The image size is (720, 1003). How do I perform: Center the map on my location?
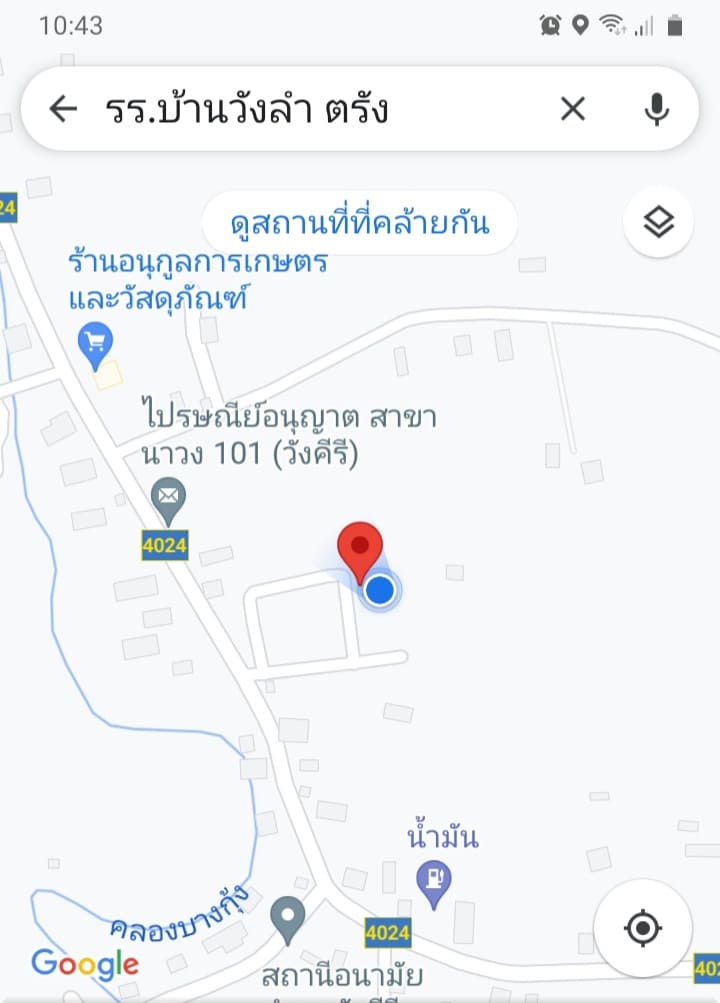[x=643, y=929]
